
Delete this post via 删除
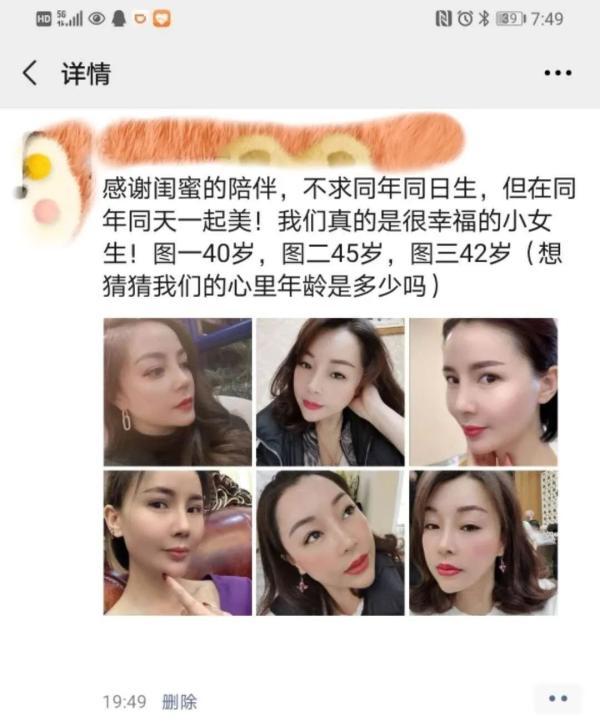[180, 701]
